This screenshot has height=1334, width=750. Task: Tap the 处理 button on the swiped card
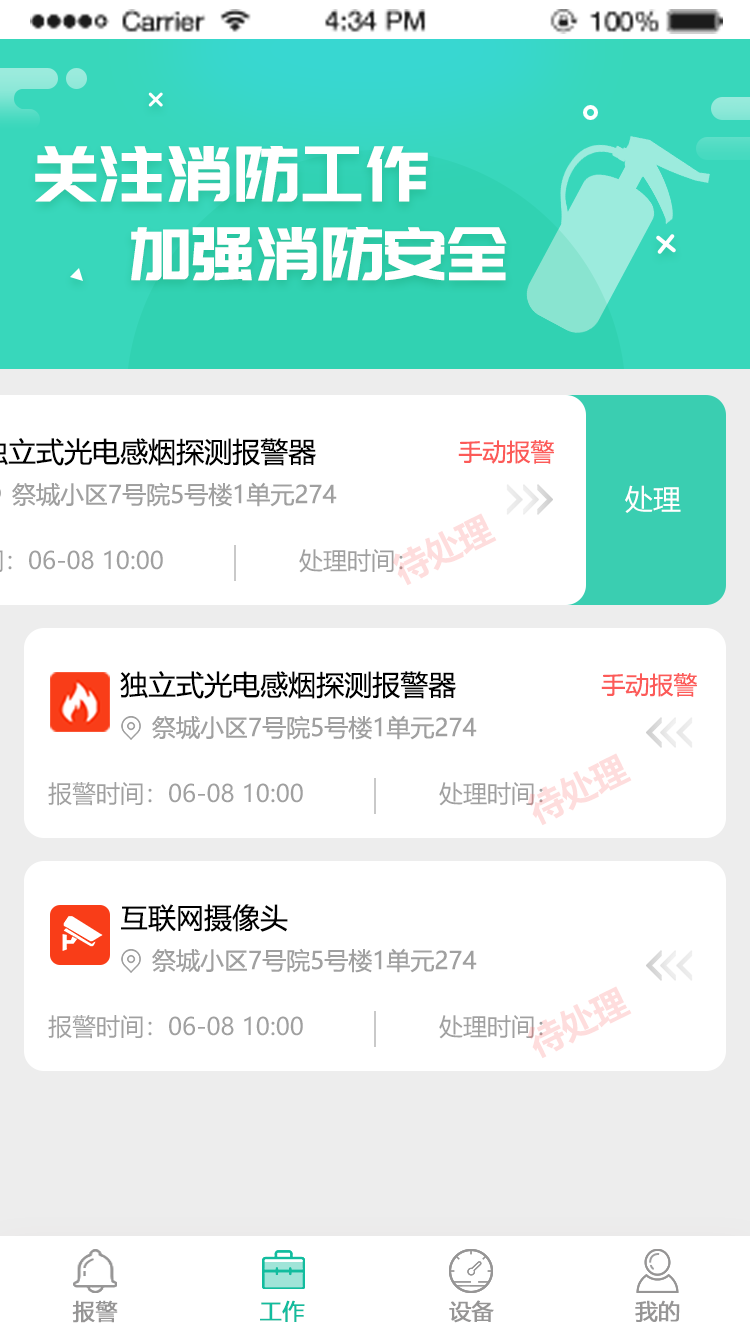pyautogui.click(x=654, y=500)
